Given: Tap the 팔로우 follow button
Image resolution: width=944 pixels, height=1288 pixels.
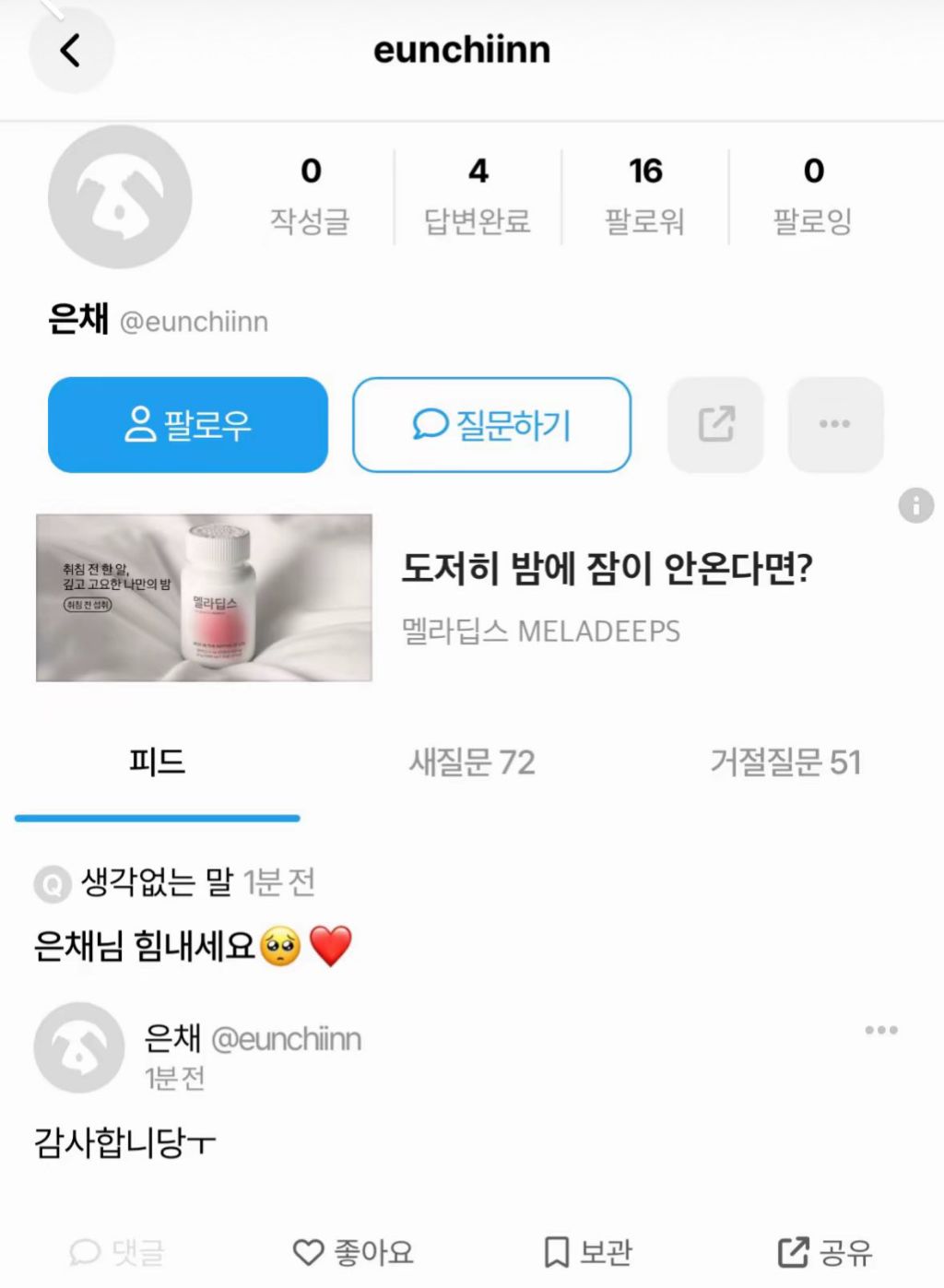Looking at the screenshot, I should (x=188, y=425).
